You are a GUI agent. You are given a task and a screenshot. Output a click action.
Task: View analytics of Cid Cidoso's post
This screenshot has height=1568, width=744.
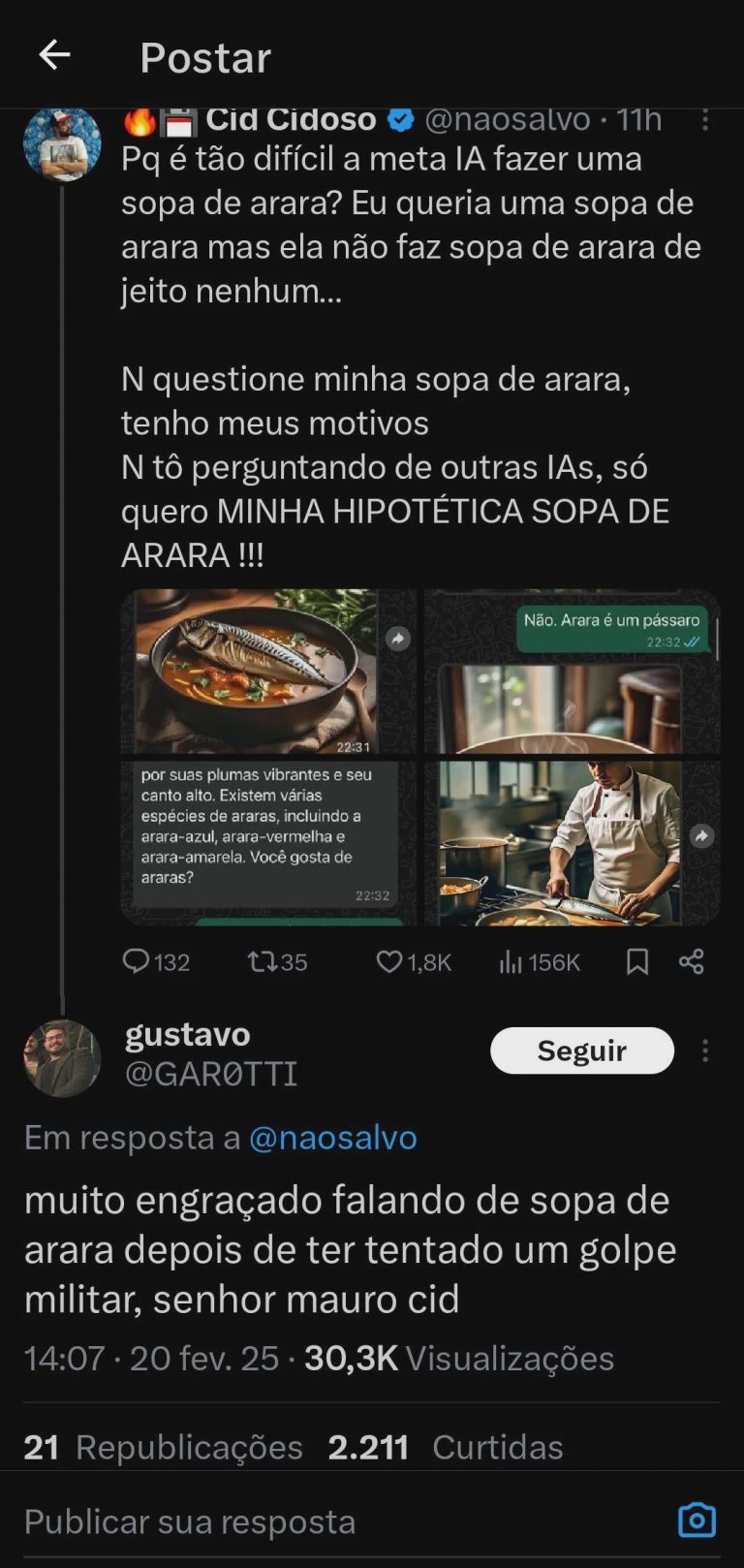point(539,961)
